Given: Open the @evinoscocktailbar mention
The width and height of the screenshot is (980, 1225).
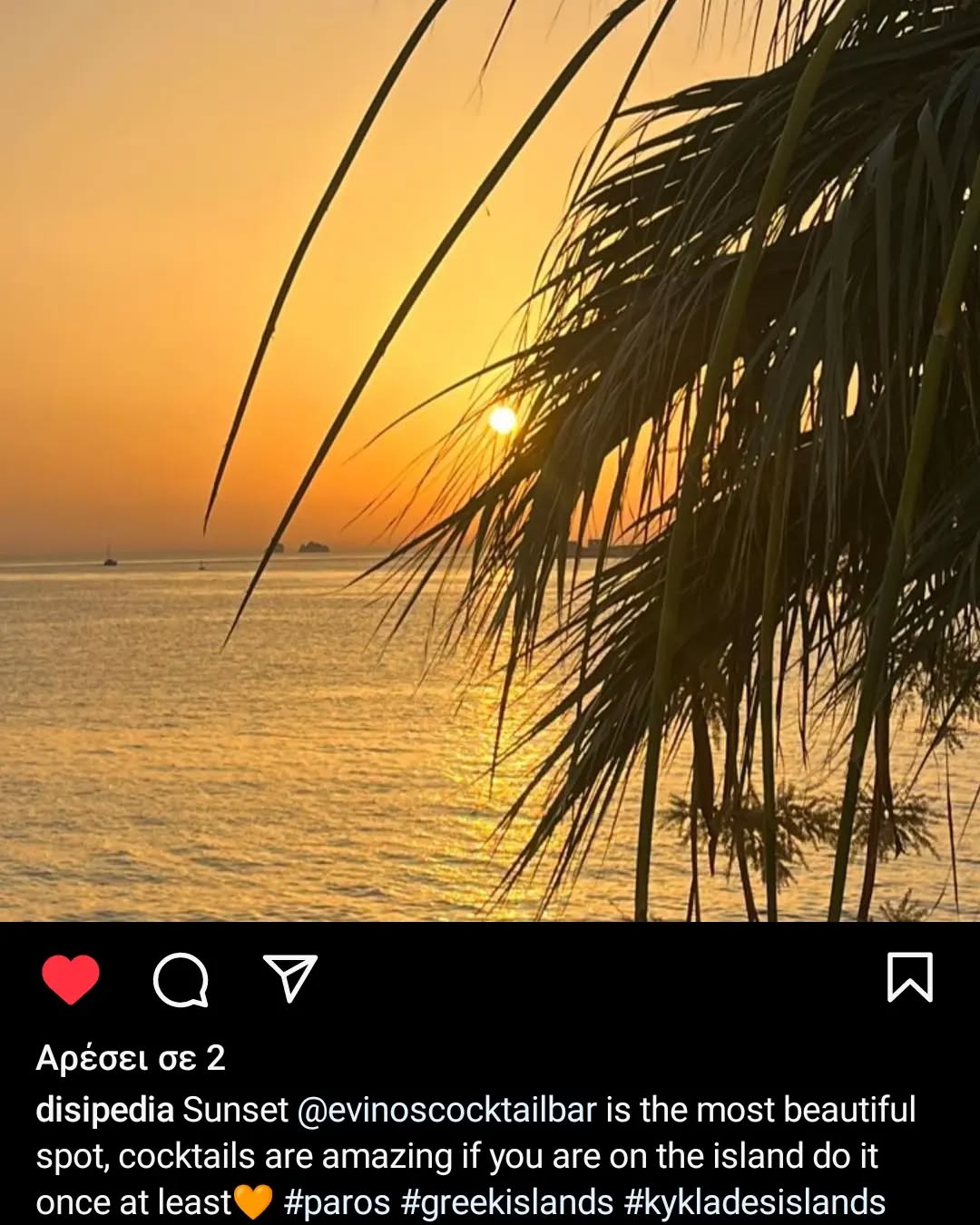Looking at the screenshot, I should tap(446, 1110).
